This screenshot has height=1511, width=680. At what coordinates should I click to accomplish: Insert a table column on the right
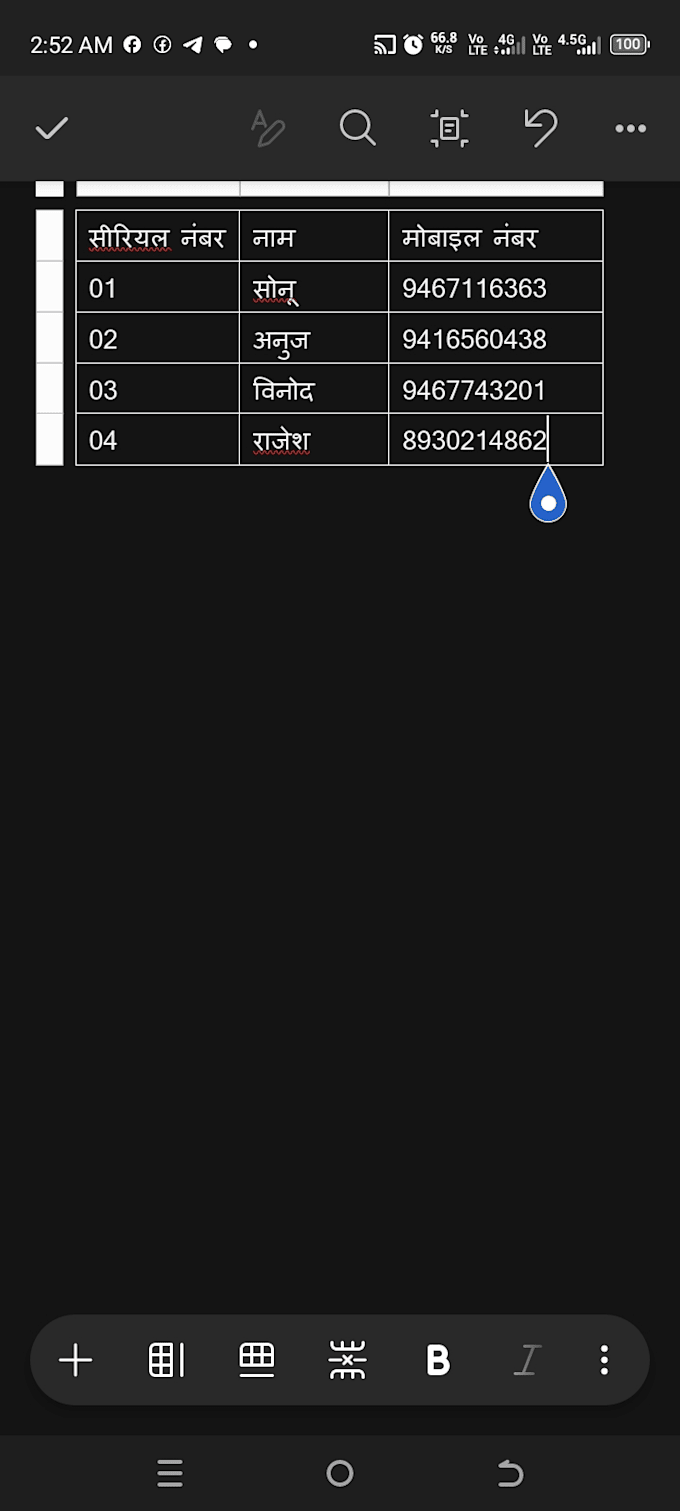(166, 1360)
